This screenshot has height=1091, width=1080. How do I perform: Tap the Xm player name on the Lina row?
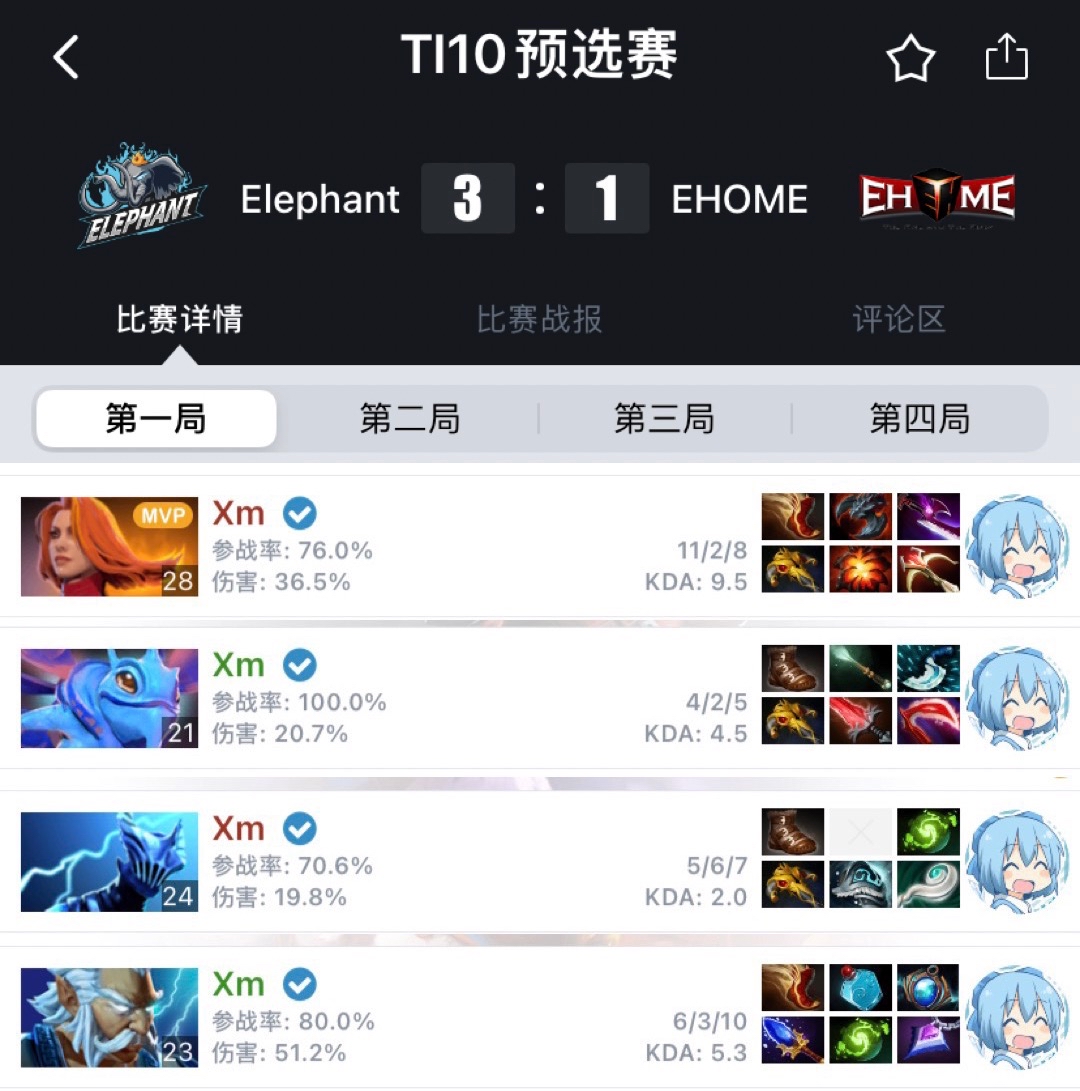[238, 513]
